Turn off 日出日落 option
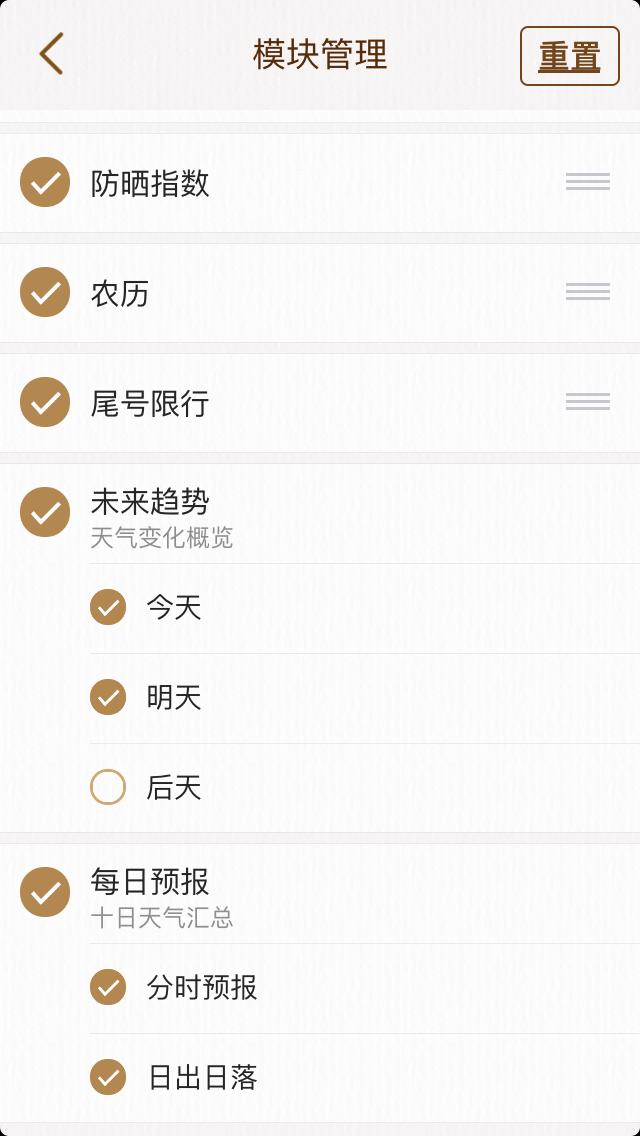 coord(108,1077)
